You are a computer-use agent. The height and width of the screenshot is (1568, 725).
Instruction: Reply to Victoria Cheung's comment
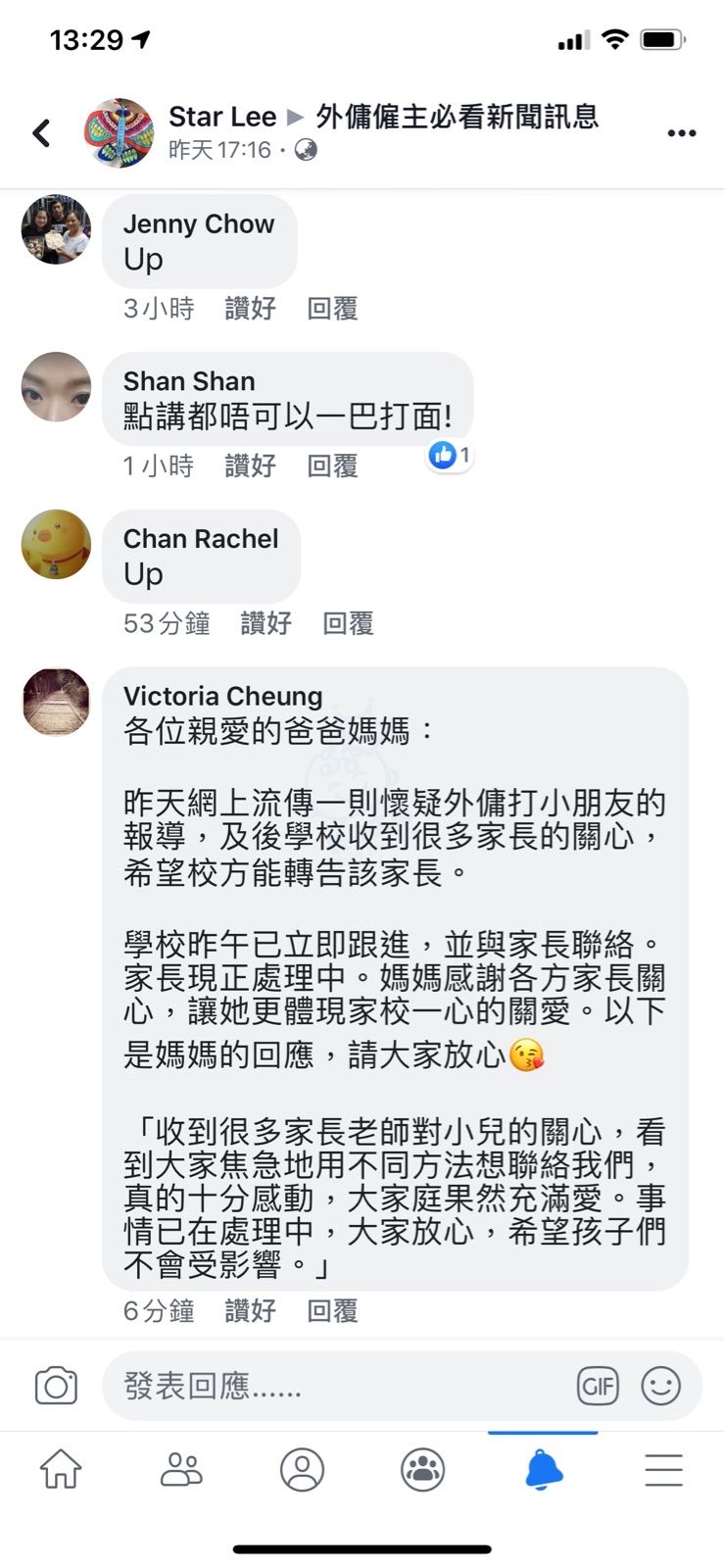point(332,1310)
